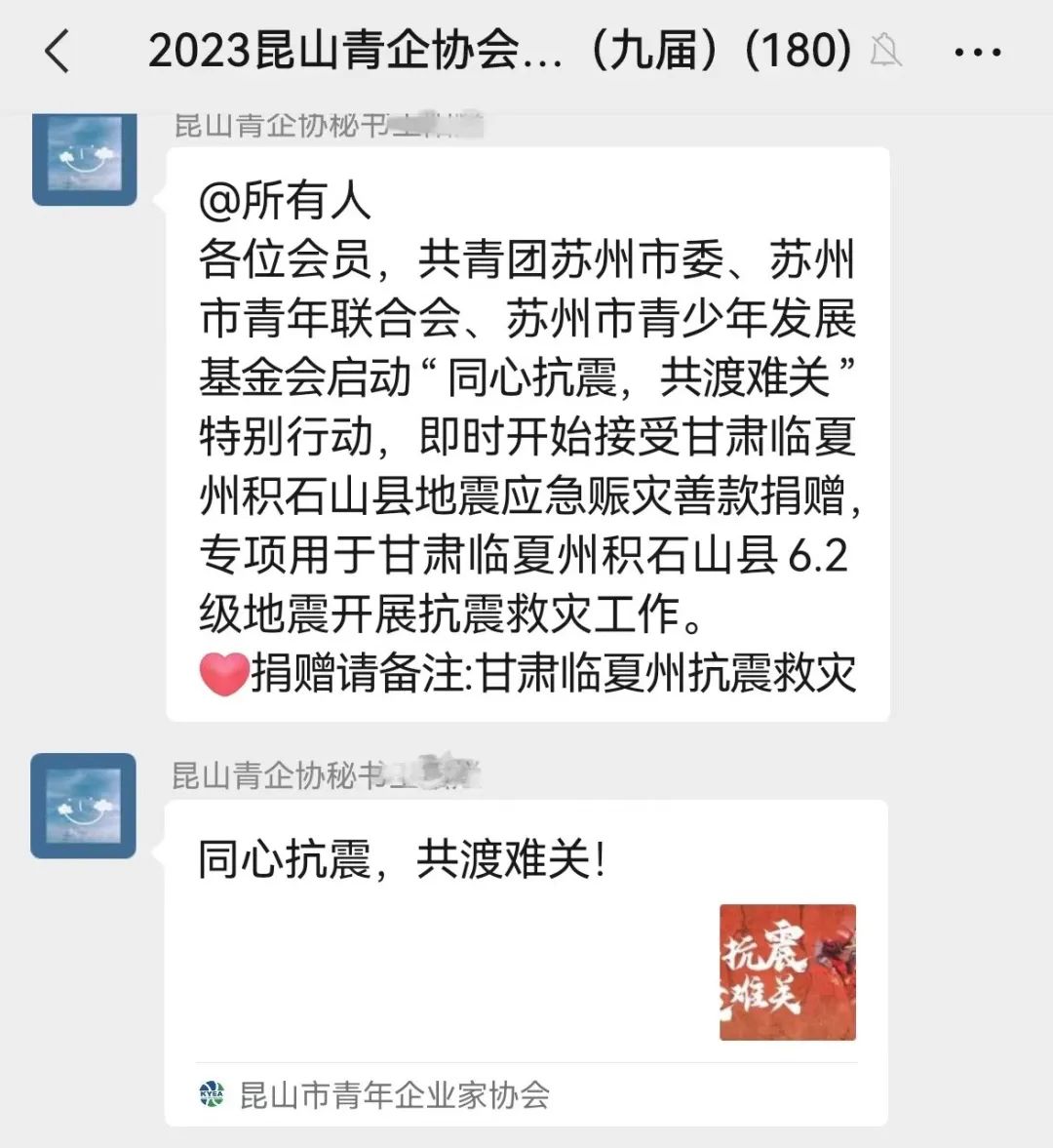This screenshot has width=1053, height=1148.
Task: Open sender profile beside the shared article
Action: pyautogui.click(x=84, y=806)
